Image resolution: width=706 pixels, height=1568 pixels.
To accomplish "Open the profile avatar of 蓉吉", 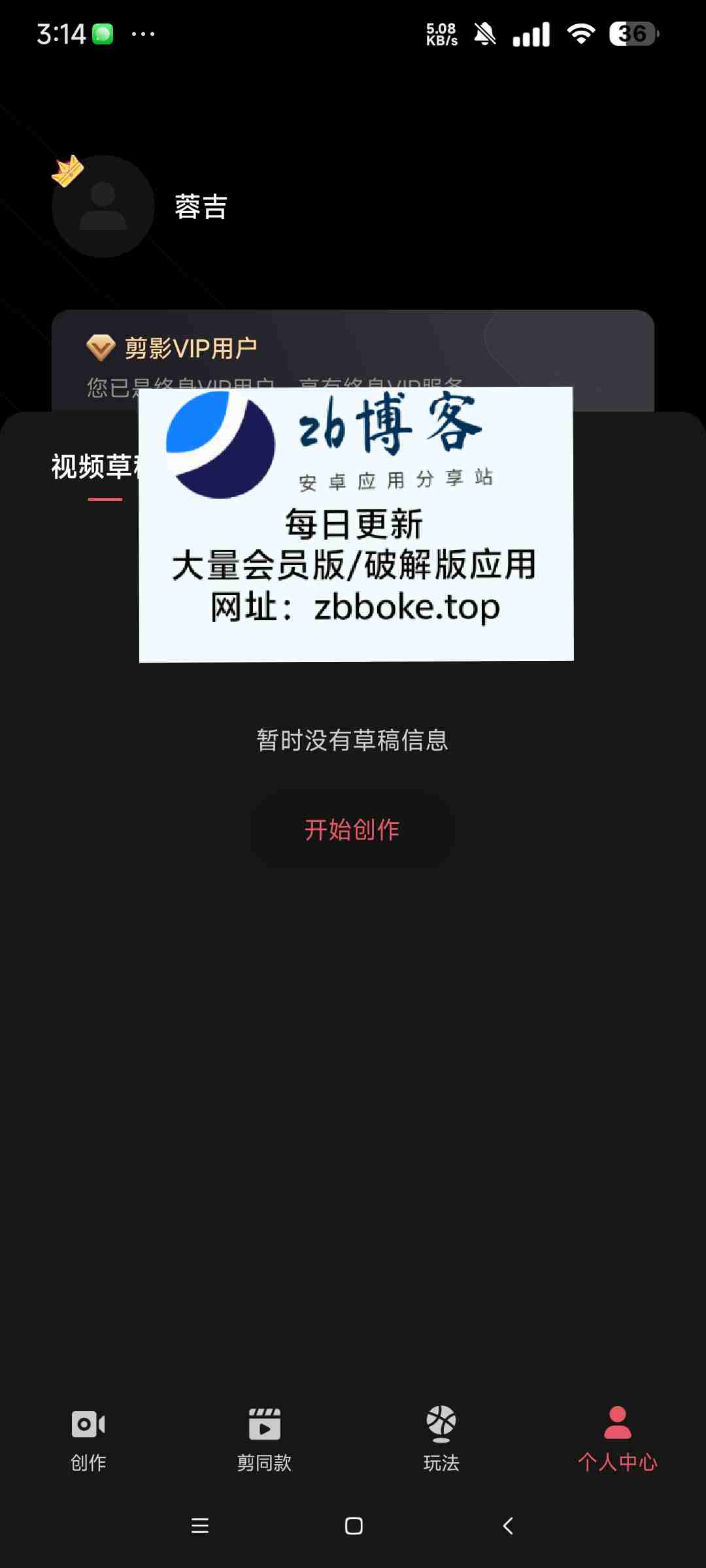I will click(103, 206).
